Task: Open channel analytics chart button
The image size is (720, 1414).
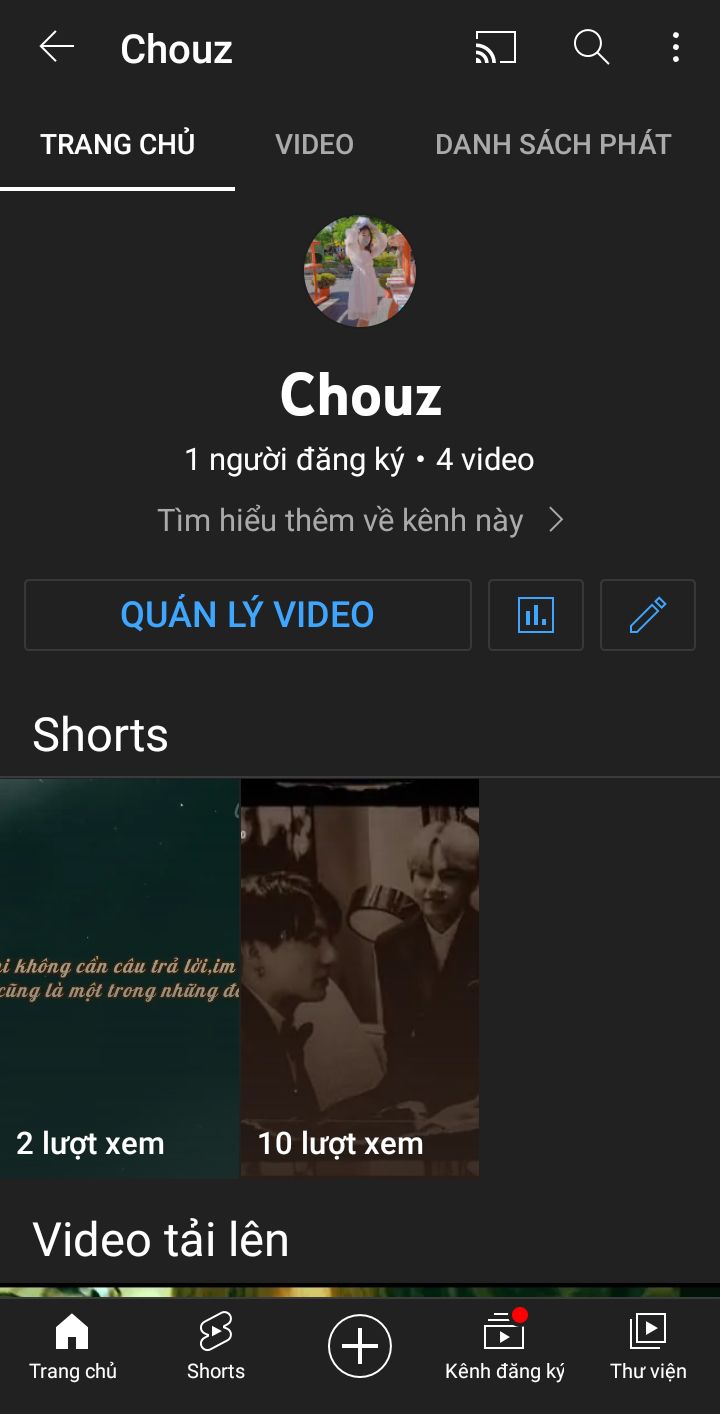Action: 536,615
